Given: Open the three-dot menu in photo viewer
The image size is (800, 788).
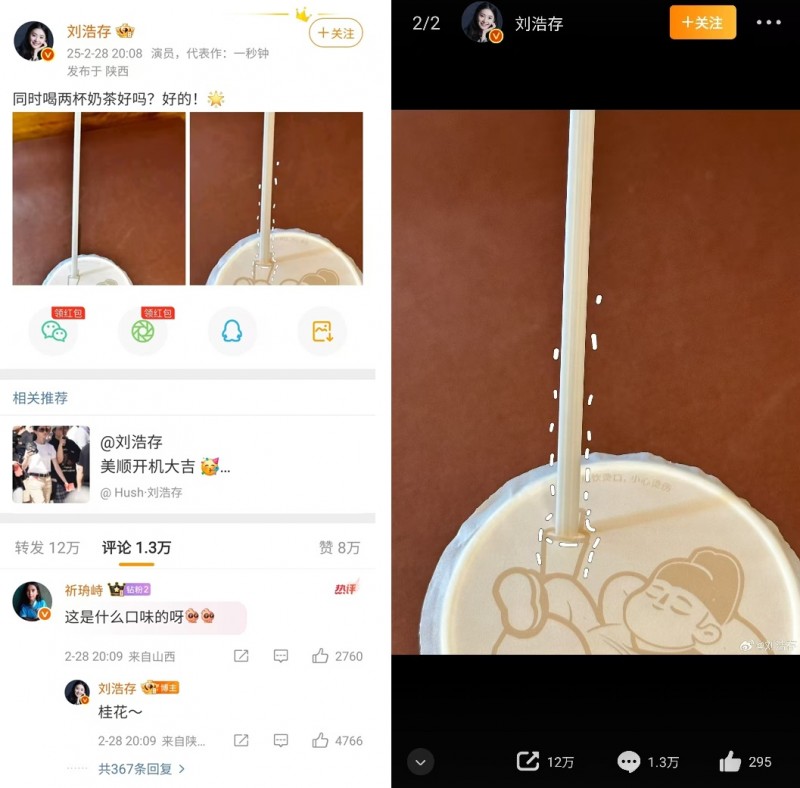Looking at the screenshot, I should pyautogui.click(x=768, y=22).
